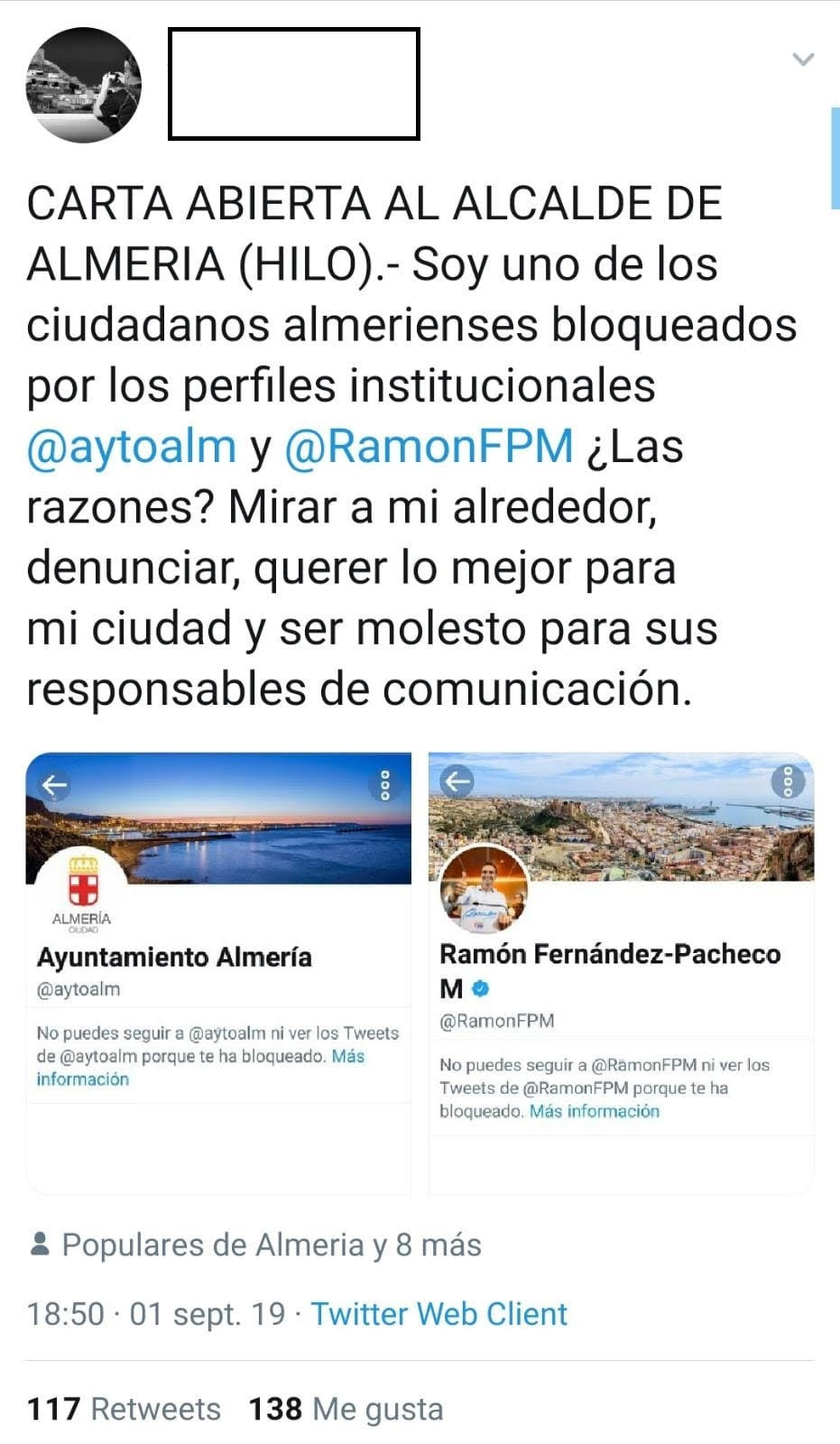Open the tweet author's profile picture

point(83,84)
